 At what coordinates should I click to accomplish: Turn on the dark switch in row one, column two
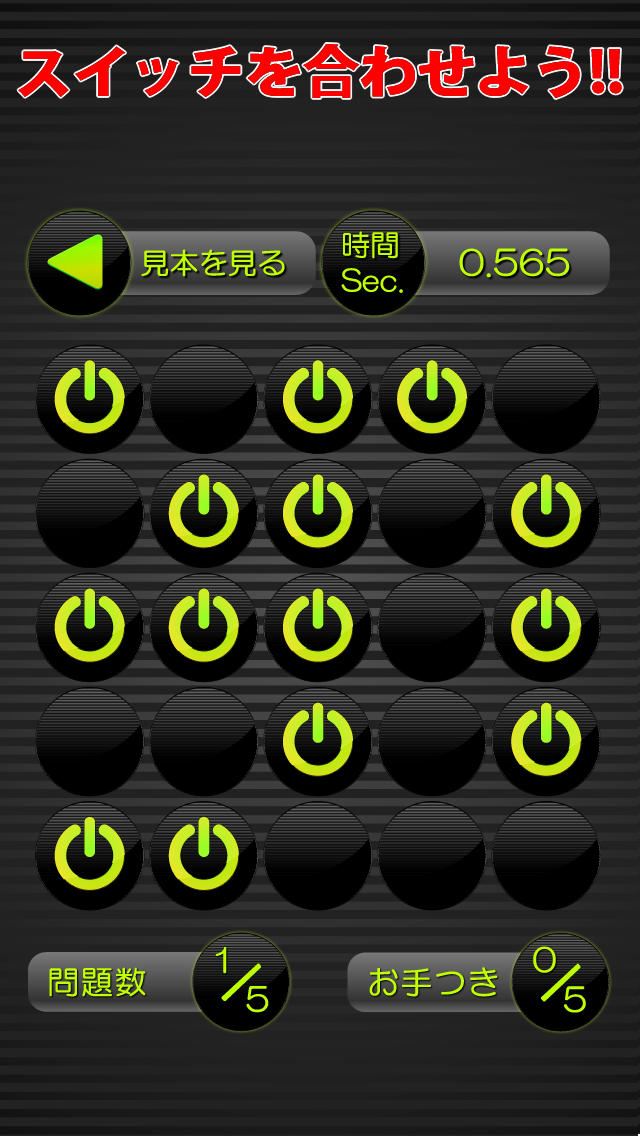[x=203, y=399]
